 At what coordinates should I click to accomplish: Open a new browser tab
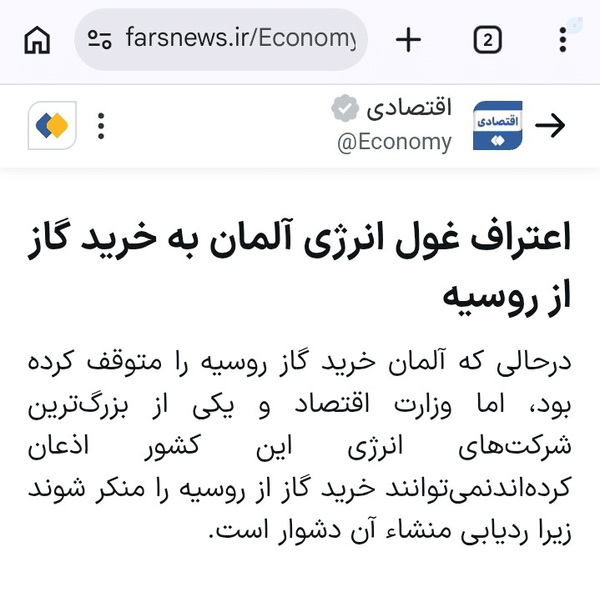(408, 39)
